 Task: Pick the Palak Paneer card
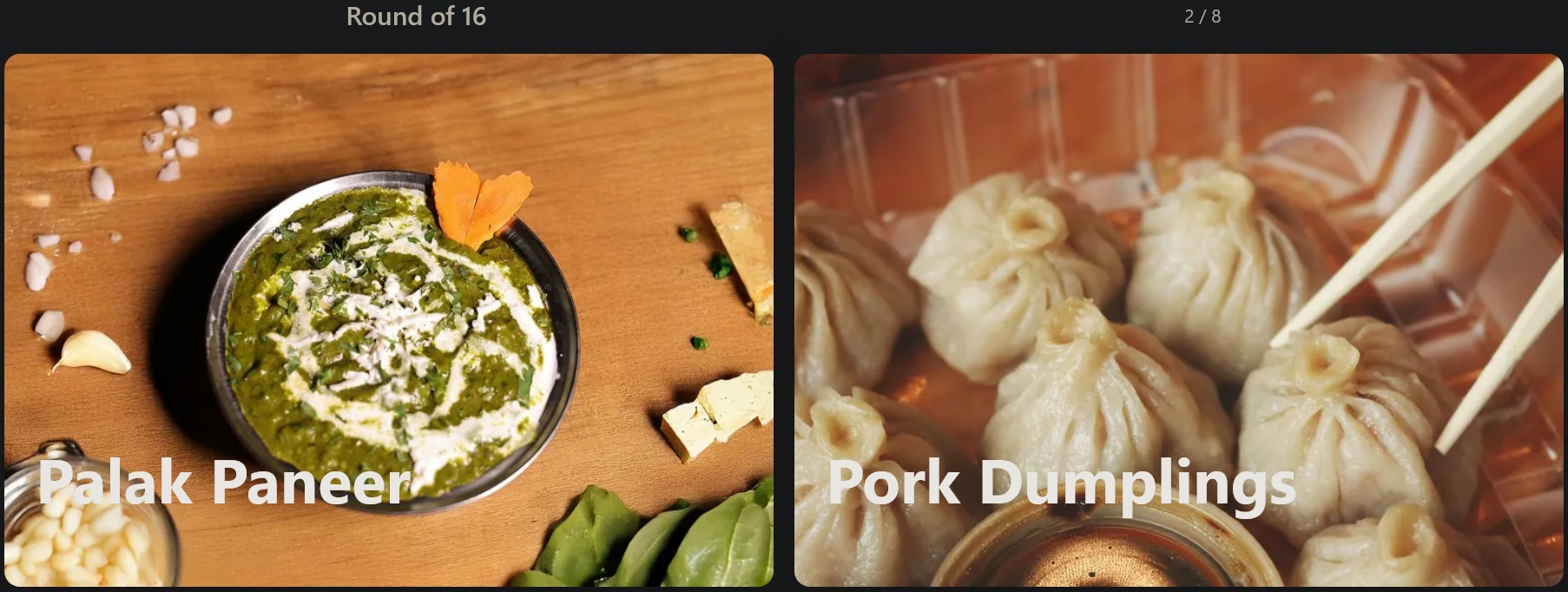pyautogui.click(x=388, y=320)
